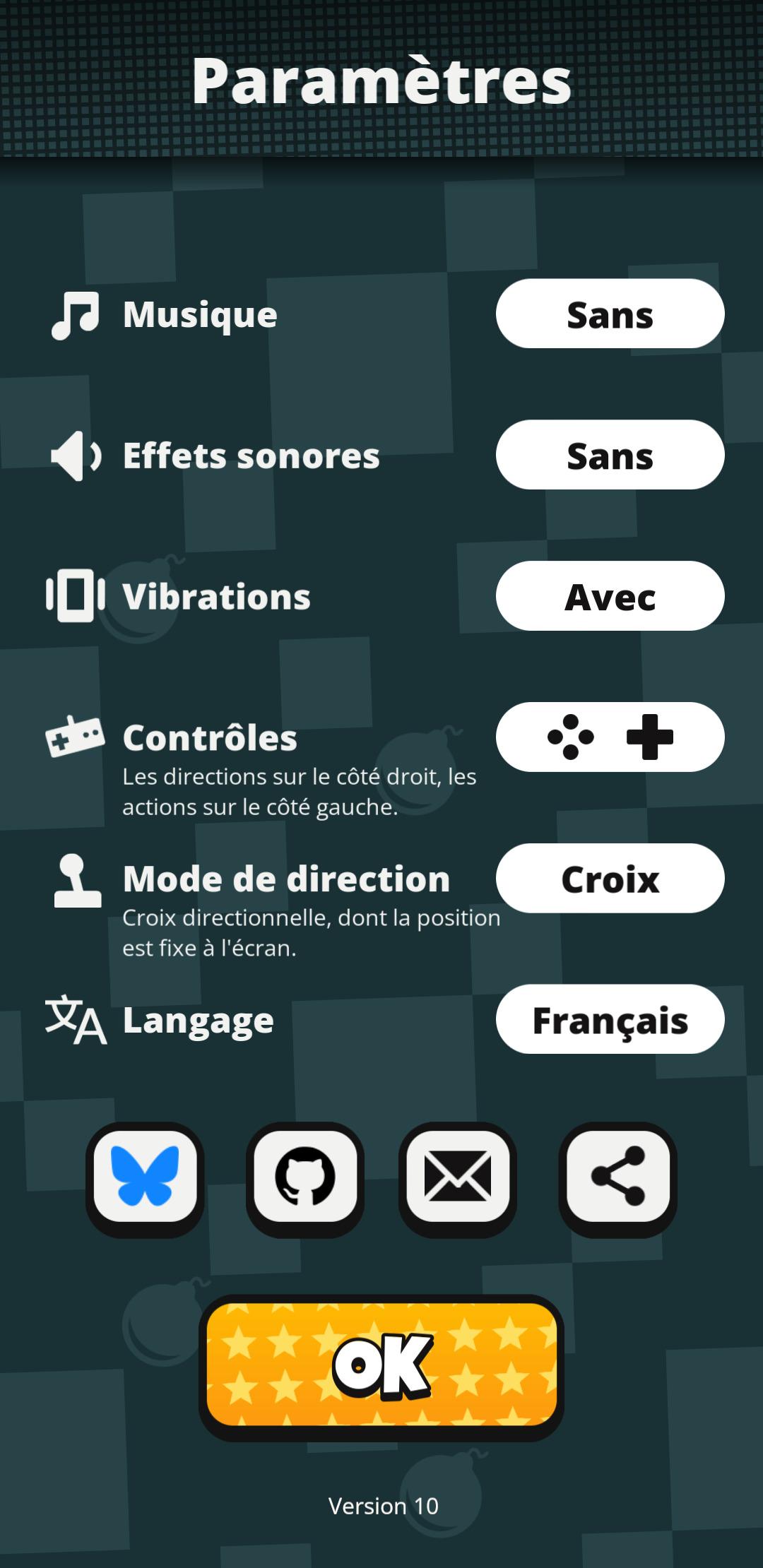Open the GitHub page icon
This screenshot has height=1568, width=763.
[x=304, y=1176]
